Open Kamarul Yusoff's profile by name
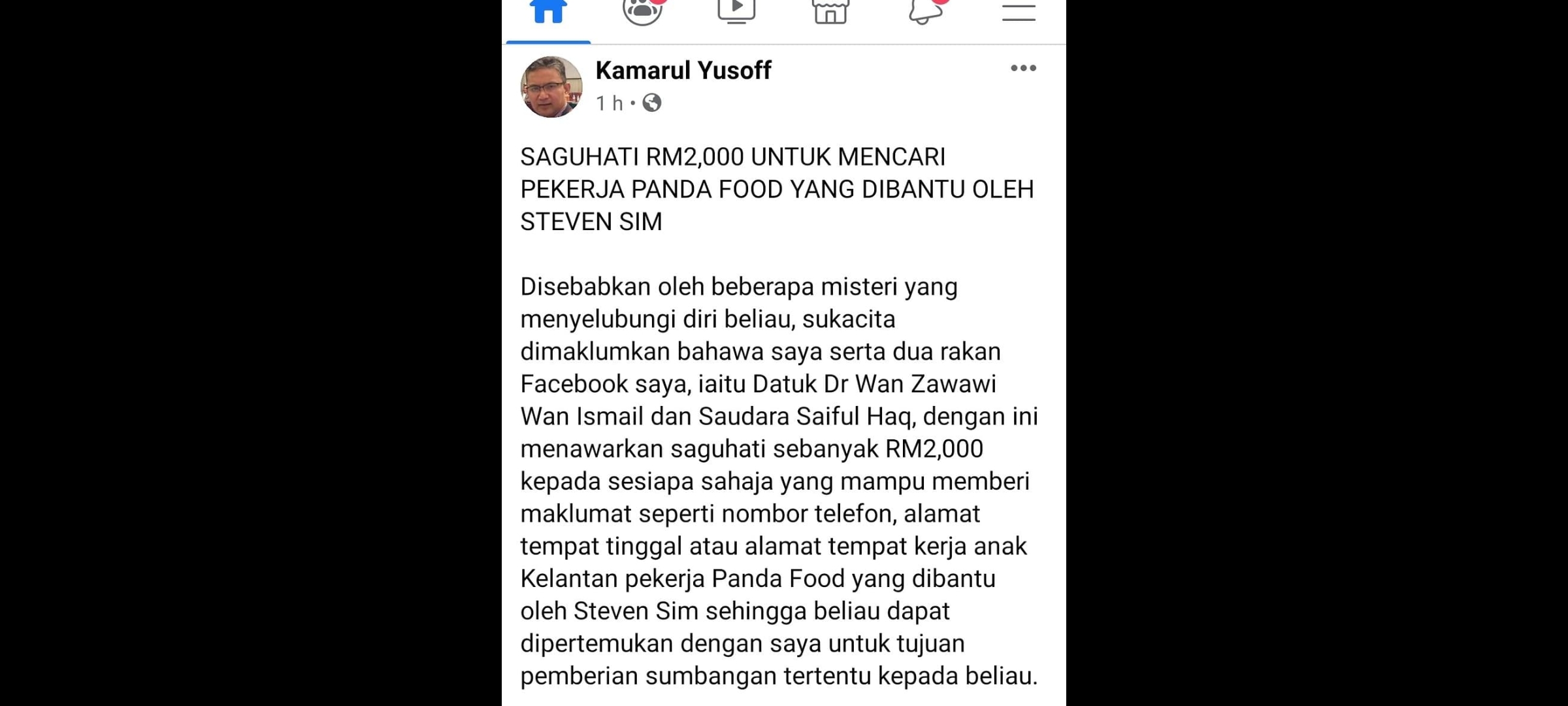The image size is (1568, 706). 683,71
